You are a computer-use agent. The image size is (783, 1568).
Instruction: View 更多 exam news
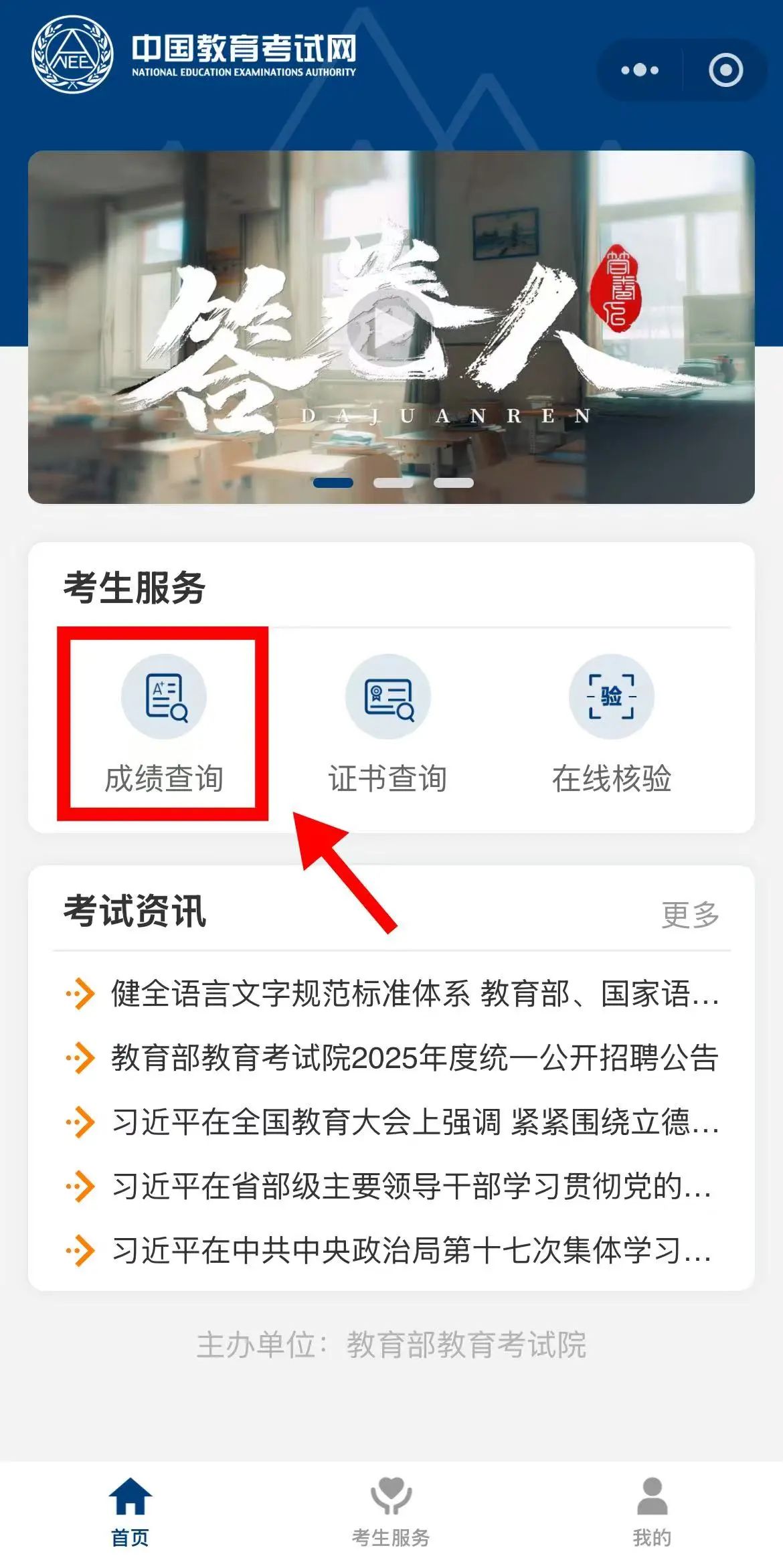(690, 915)
